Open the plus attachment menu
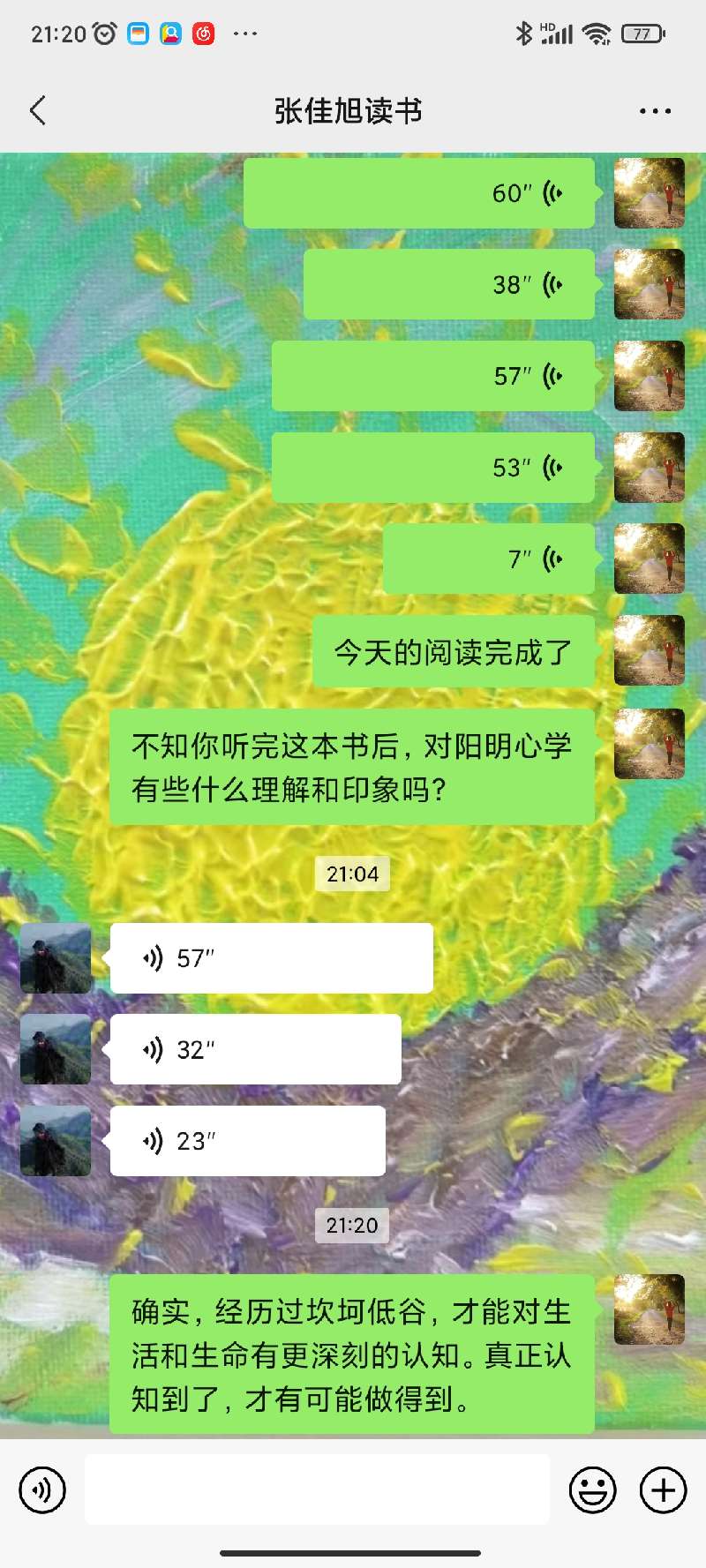This screenshot has height=1568, width=706. [663, 1490]
